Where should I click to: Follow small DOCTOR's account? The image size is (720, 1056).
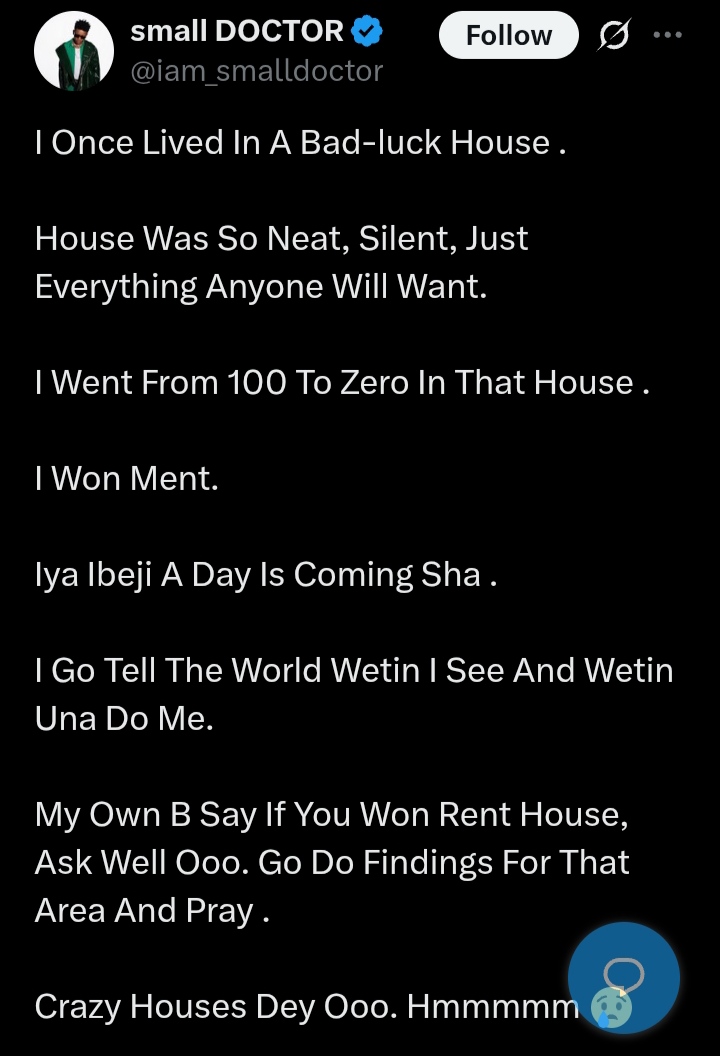tap(508, 36)
